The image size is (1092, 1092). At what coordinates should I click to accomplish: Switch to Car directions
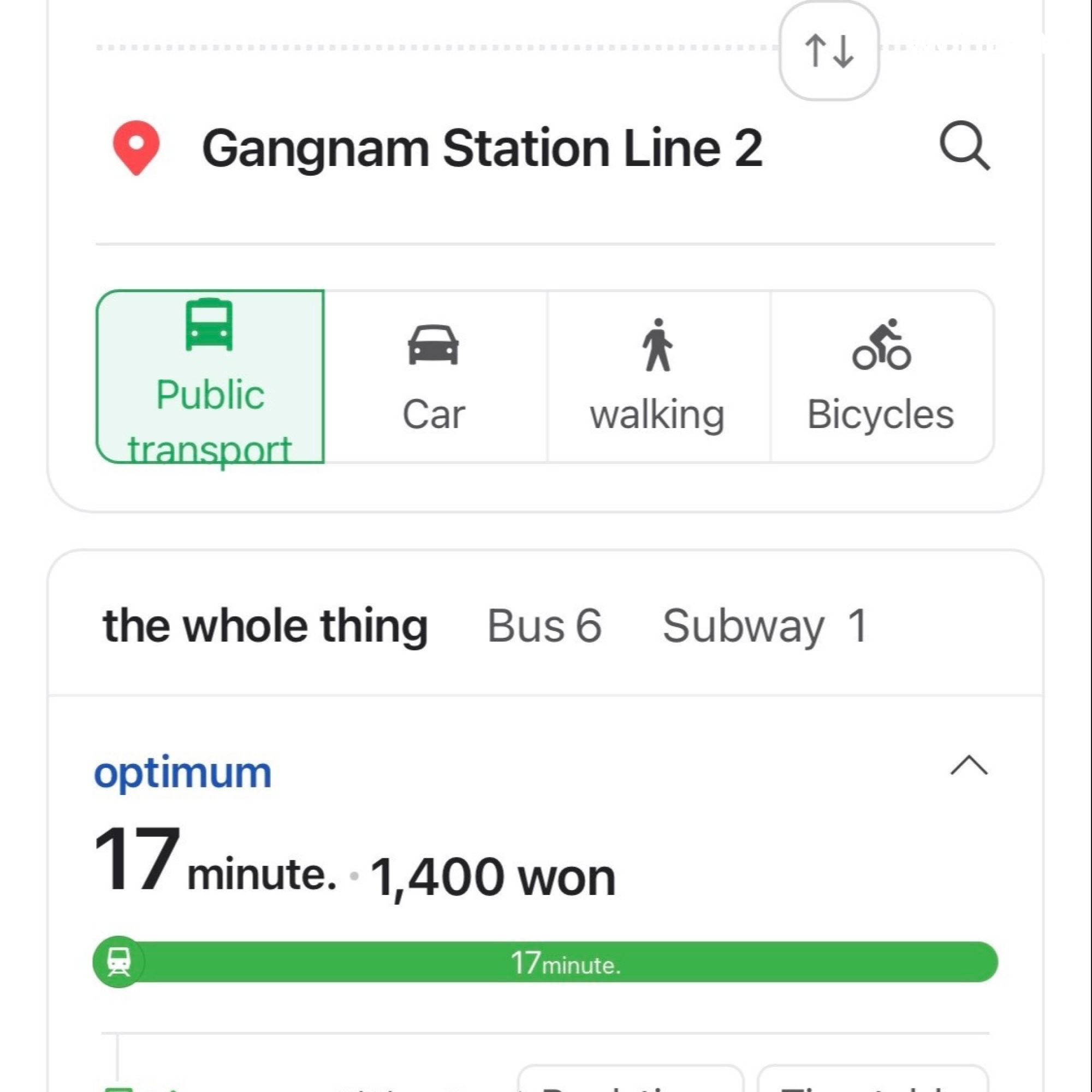pos(434,376)
